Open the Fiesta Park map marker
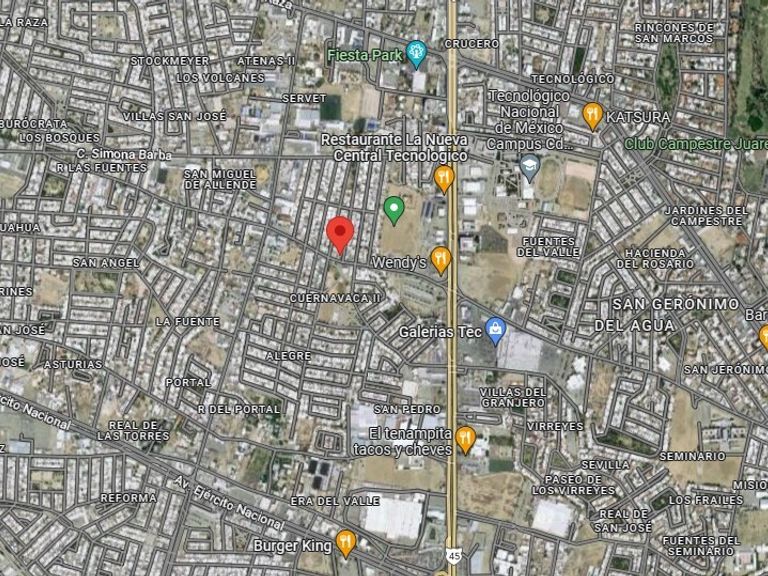Image resolution: width=768 pixels, height=576 pixels. click(x=418, y=54)
